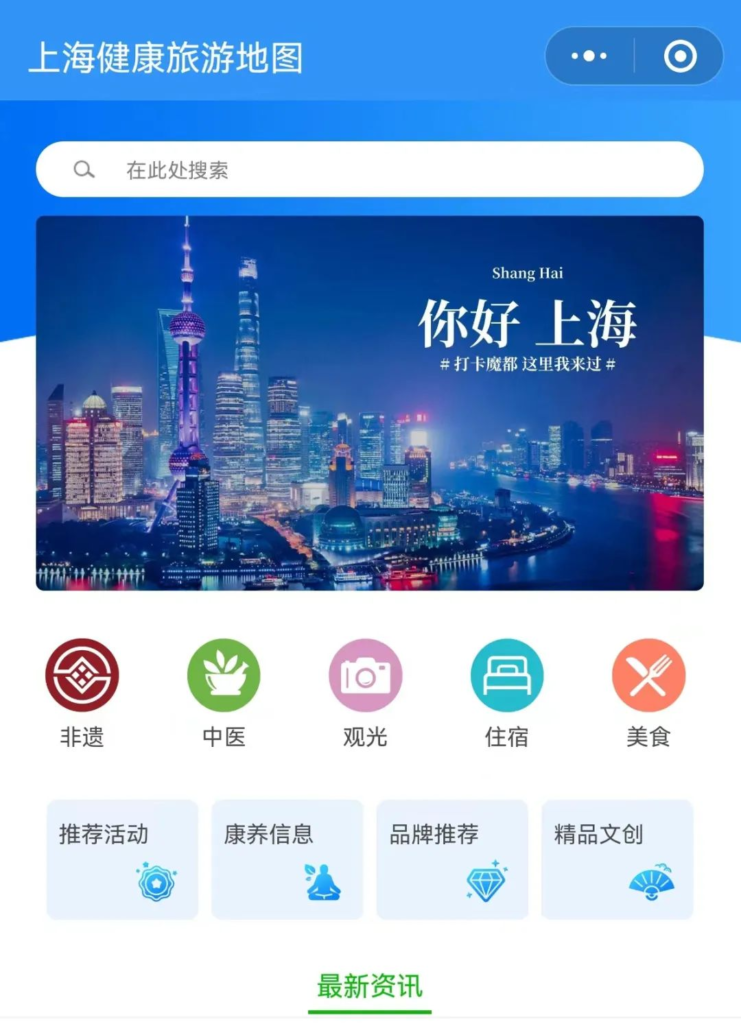741x1024 pixels.
Task: Open the 你好上海 banner
Action: [x=370, y=403]
